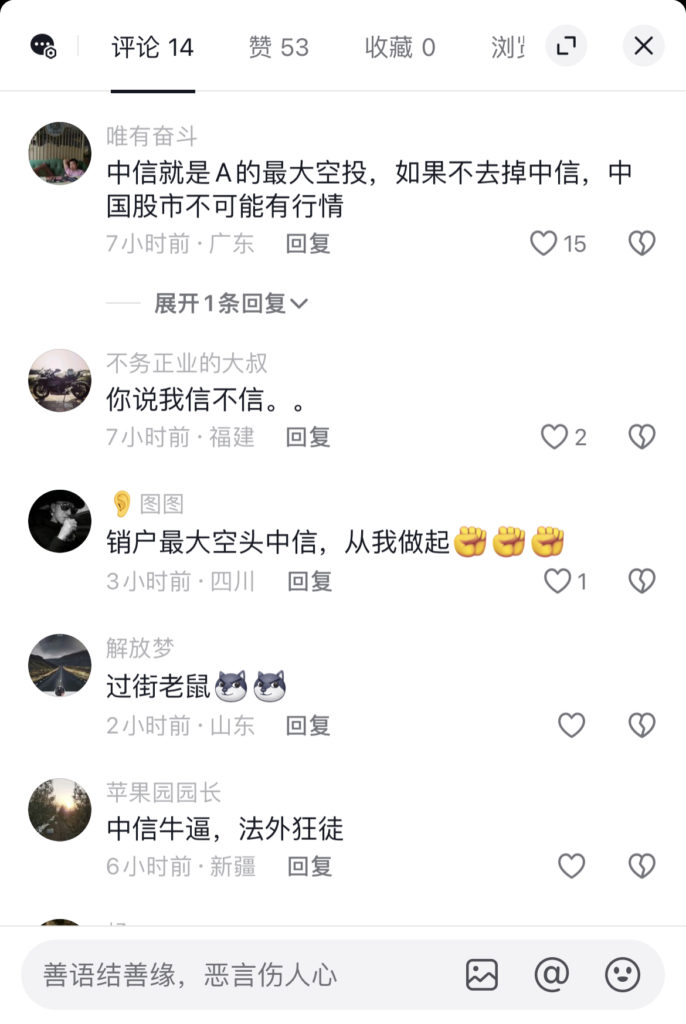Like 唯有奋斗's comment
This screenshot has width=686, height=1024.
pyautogui.click(x=544, y=243)
